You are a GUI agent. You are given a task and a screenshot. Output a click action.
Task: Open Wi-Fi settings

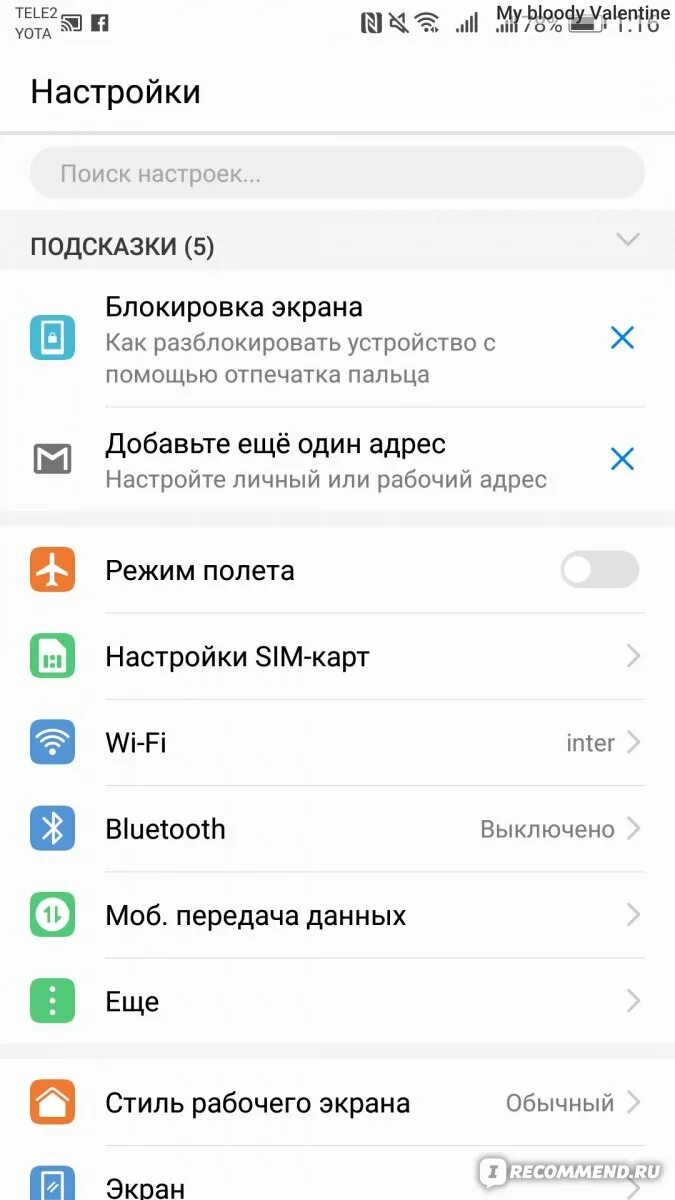click(x=337, y=743)
